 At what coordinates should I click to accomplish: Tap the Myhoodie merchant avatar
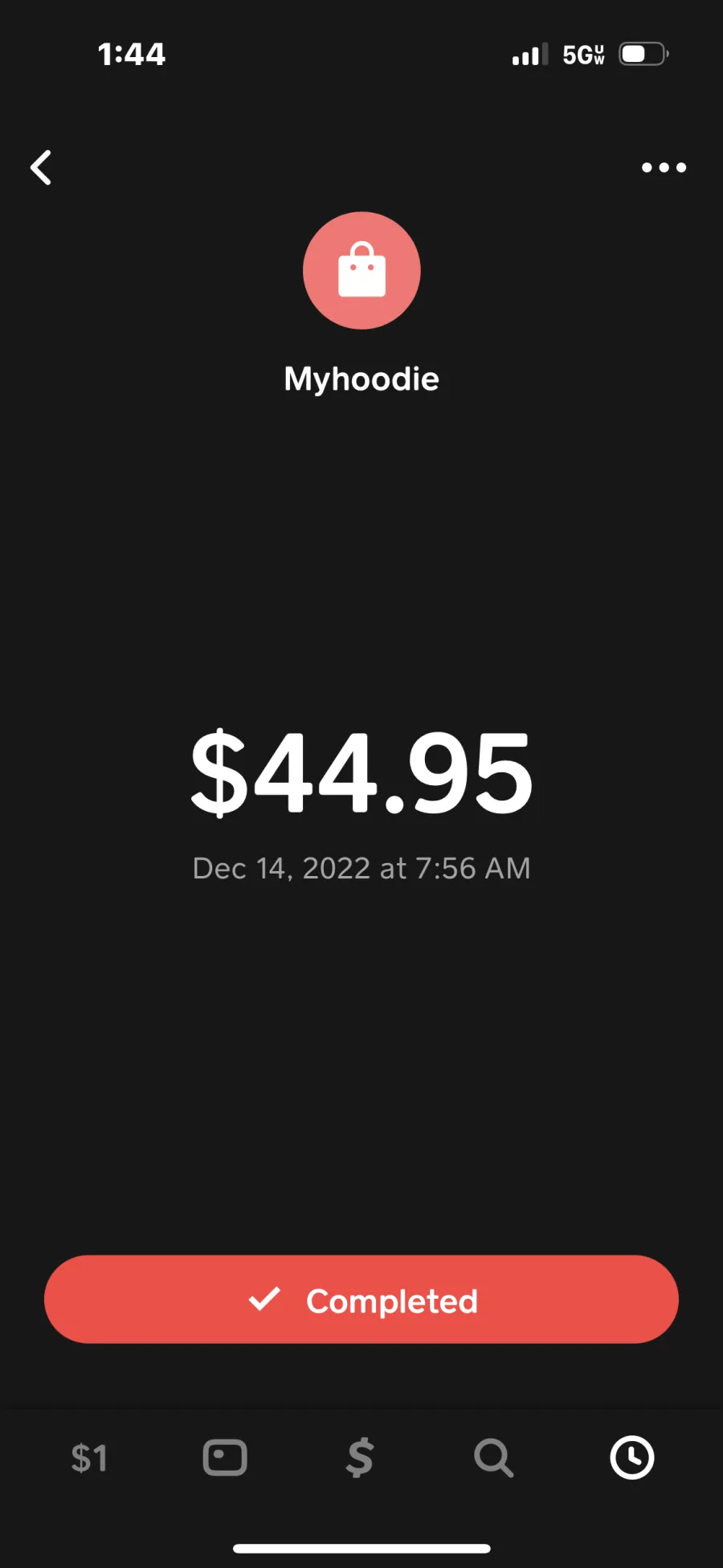pyautogui.click(x=361, y=270)
